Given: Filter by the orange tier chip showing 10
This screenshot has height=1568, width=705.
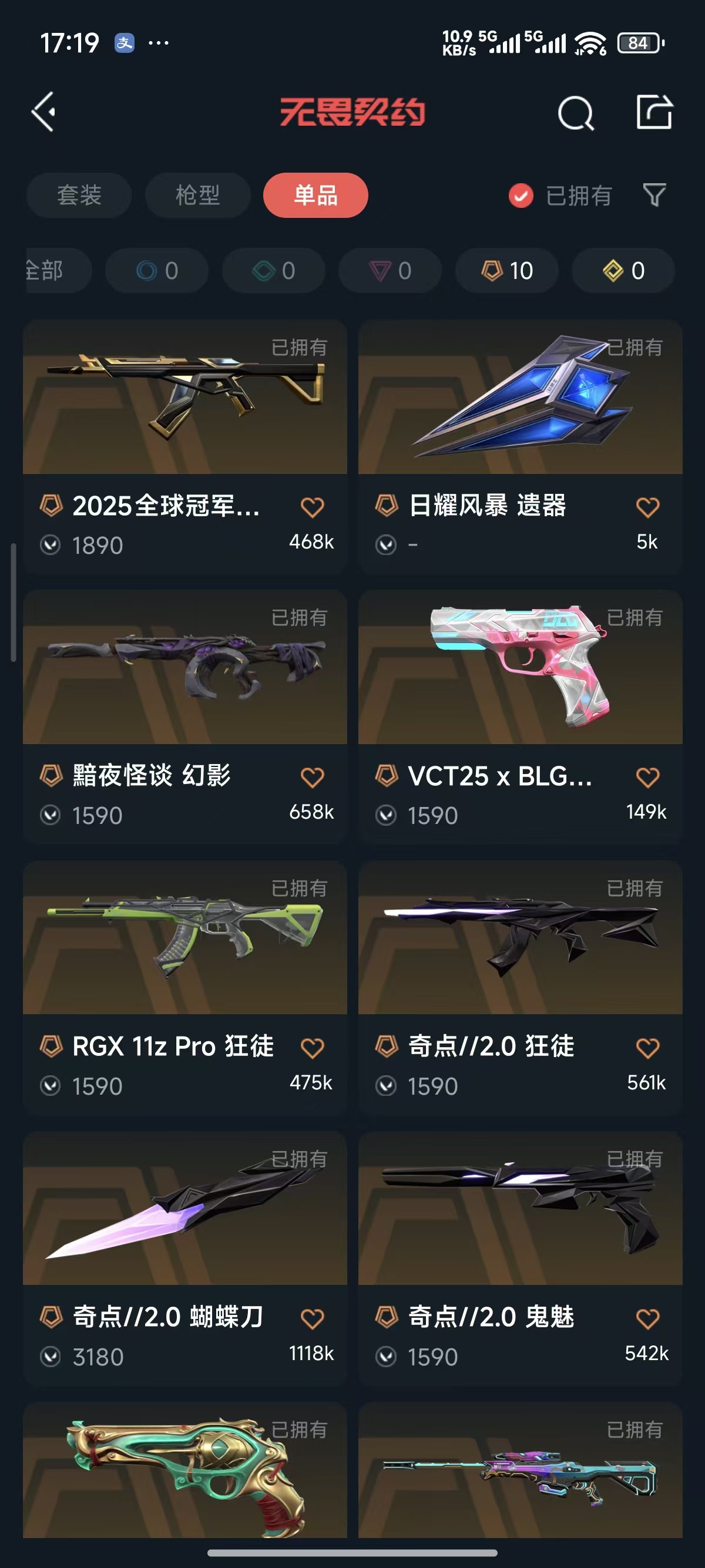Looking at the screenshot, I should (x=506, y=270).
